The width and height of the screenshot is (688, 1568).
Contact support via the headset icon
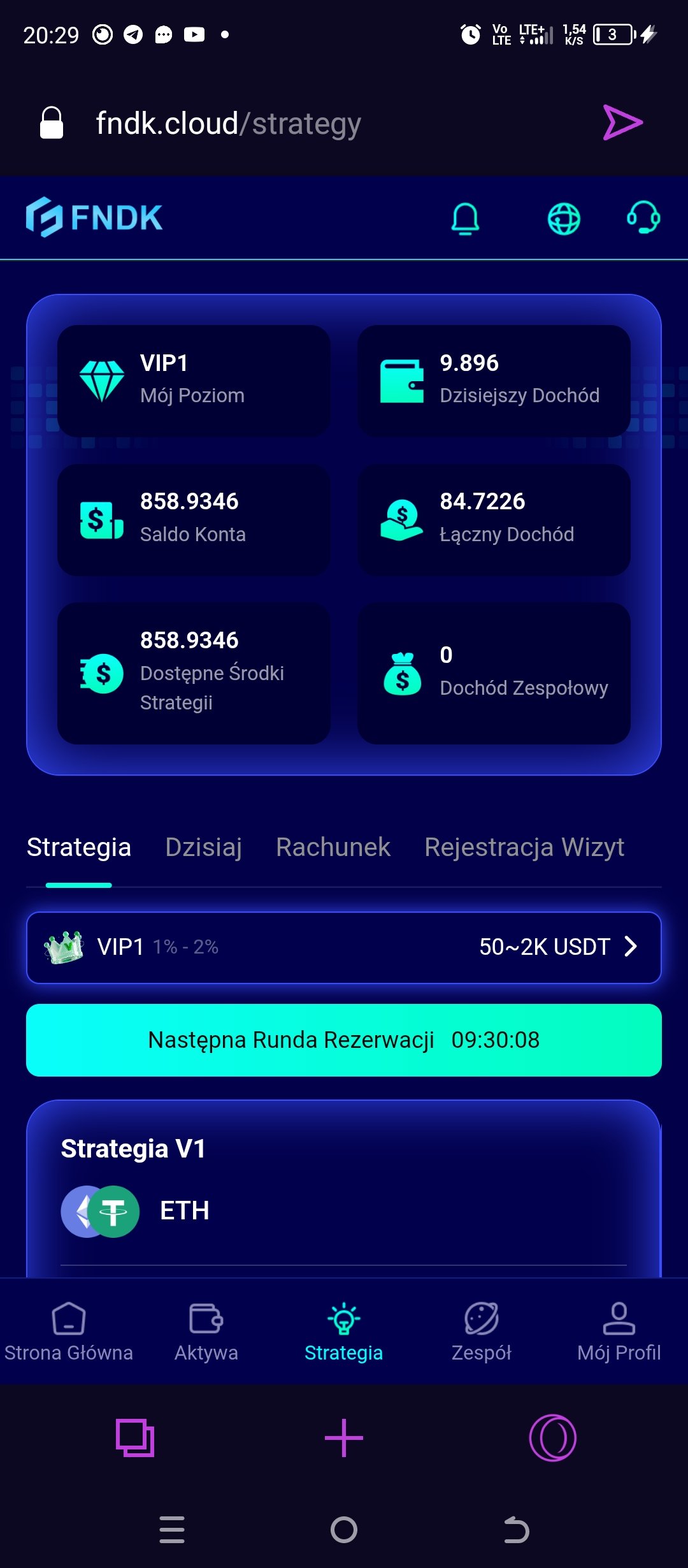643,218
